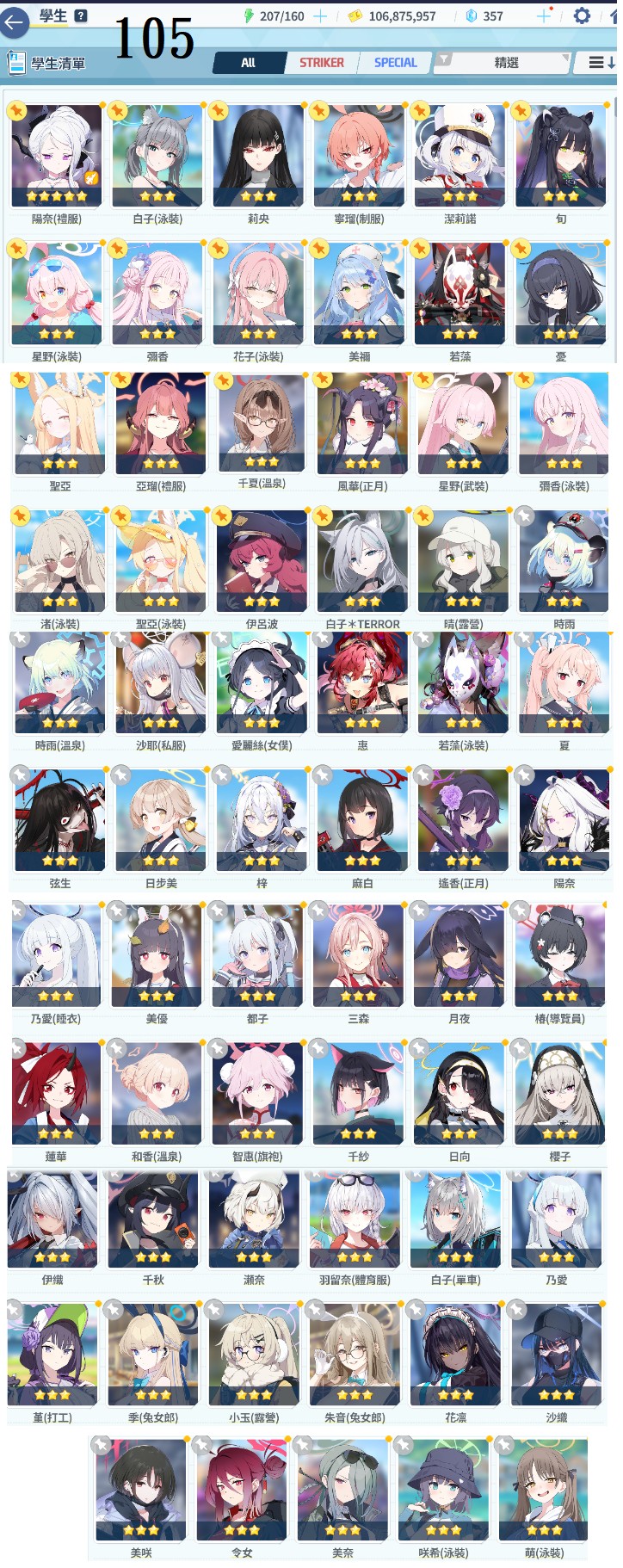Viewport: 623px width, 1568px height.
Task: Switch to the STRIKER tab
Action: [x=321, y=63]
